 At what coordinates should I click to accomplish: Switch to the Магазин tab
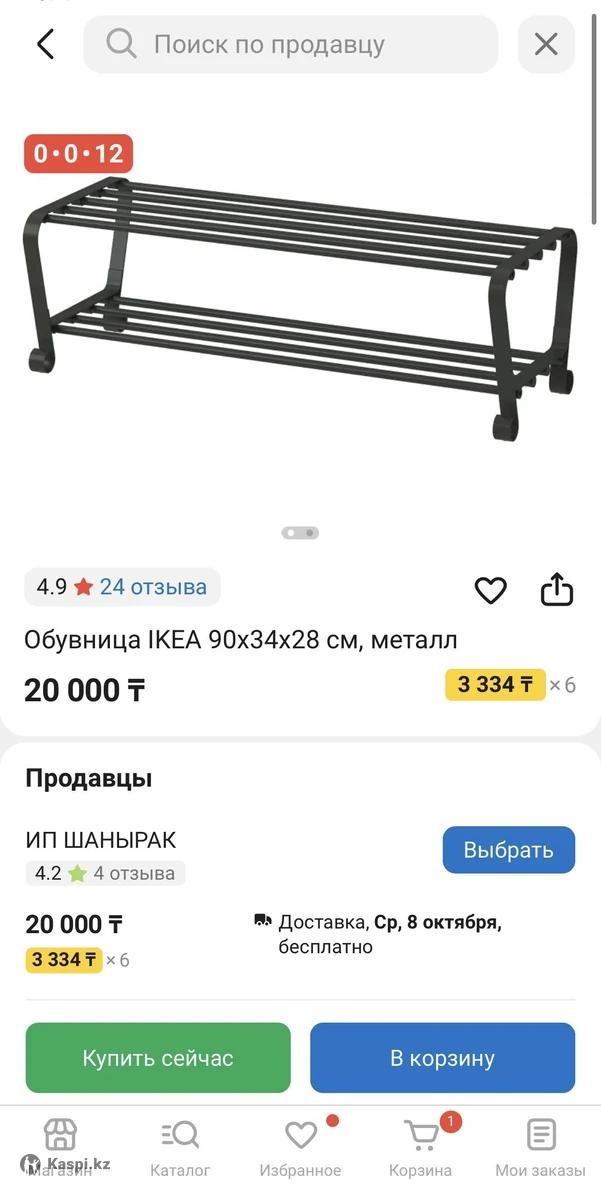coord(60,1147)
